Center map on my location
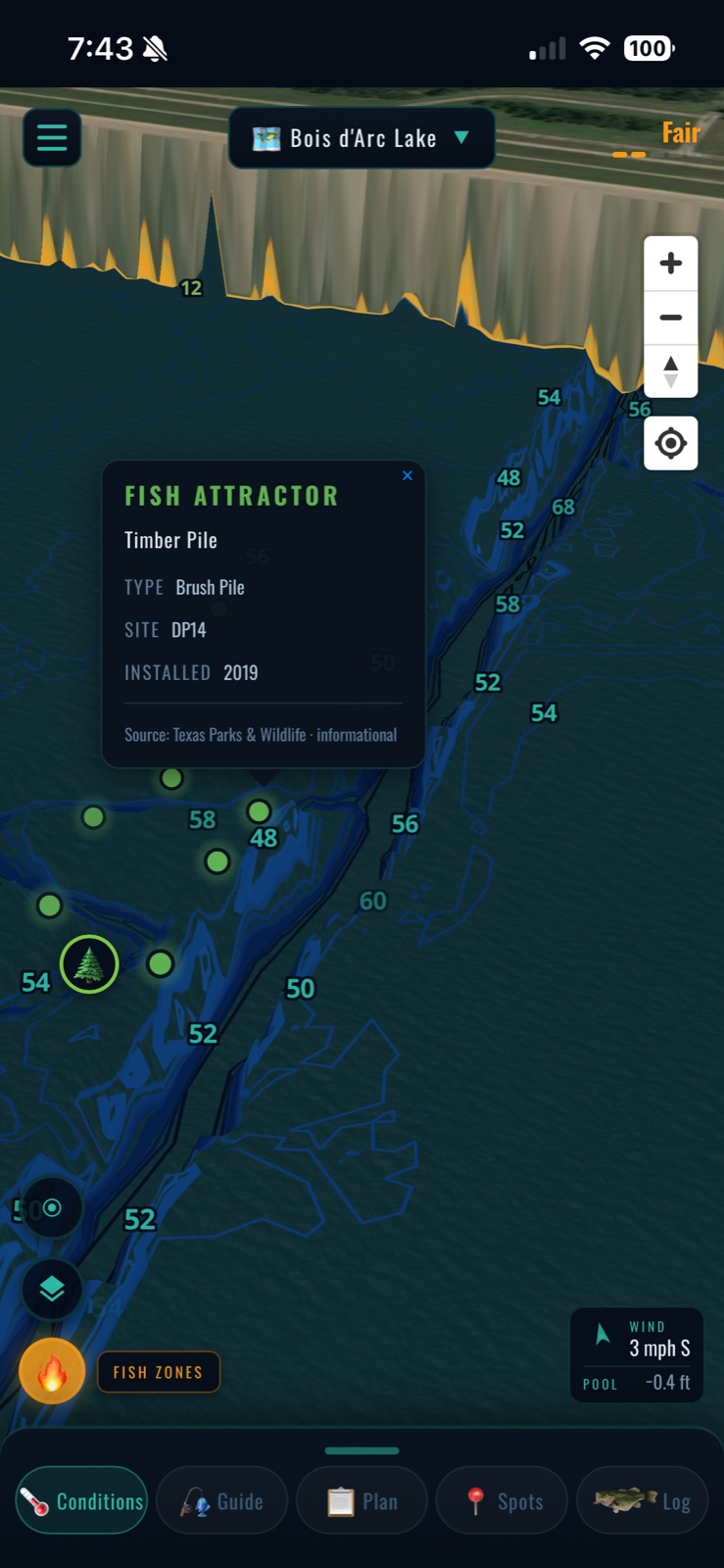724x1568 pixels. [x=671, y=443]
